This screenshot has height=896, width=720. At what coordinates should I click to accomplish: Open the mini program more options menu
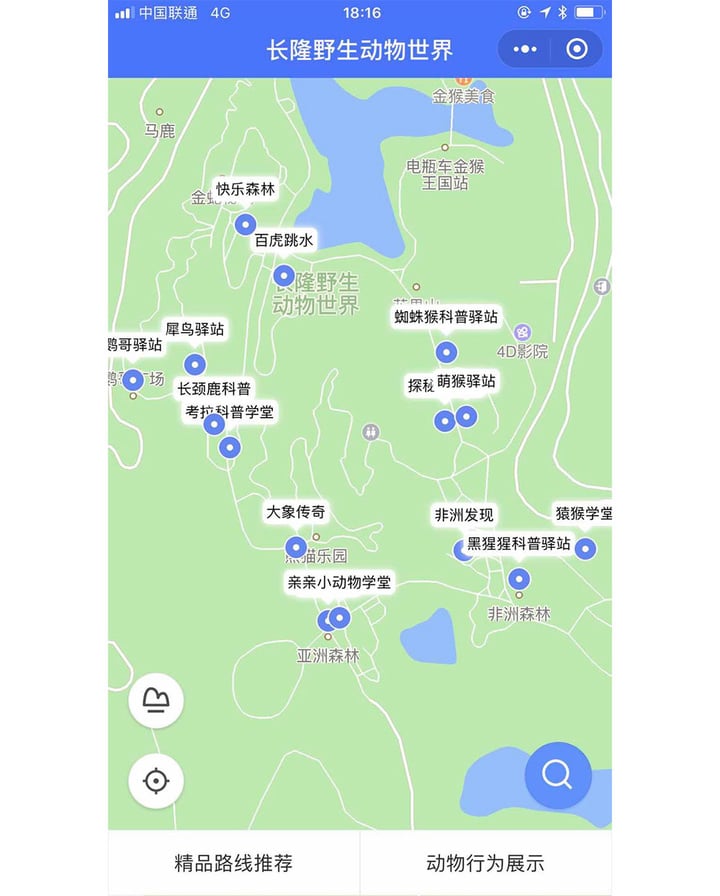pos(525,49)
